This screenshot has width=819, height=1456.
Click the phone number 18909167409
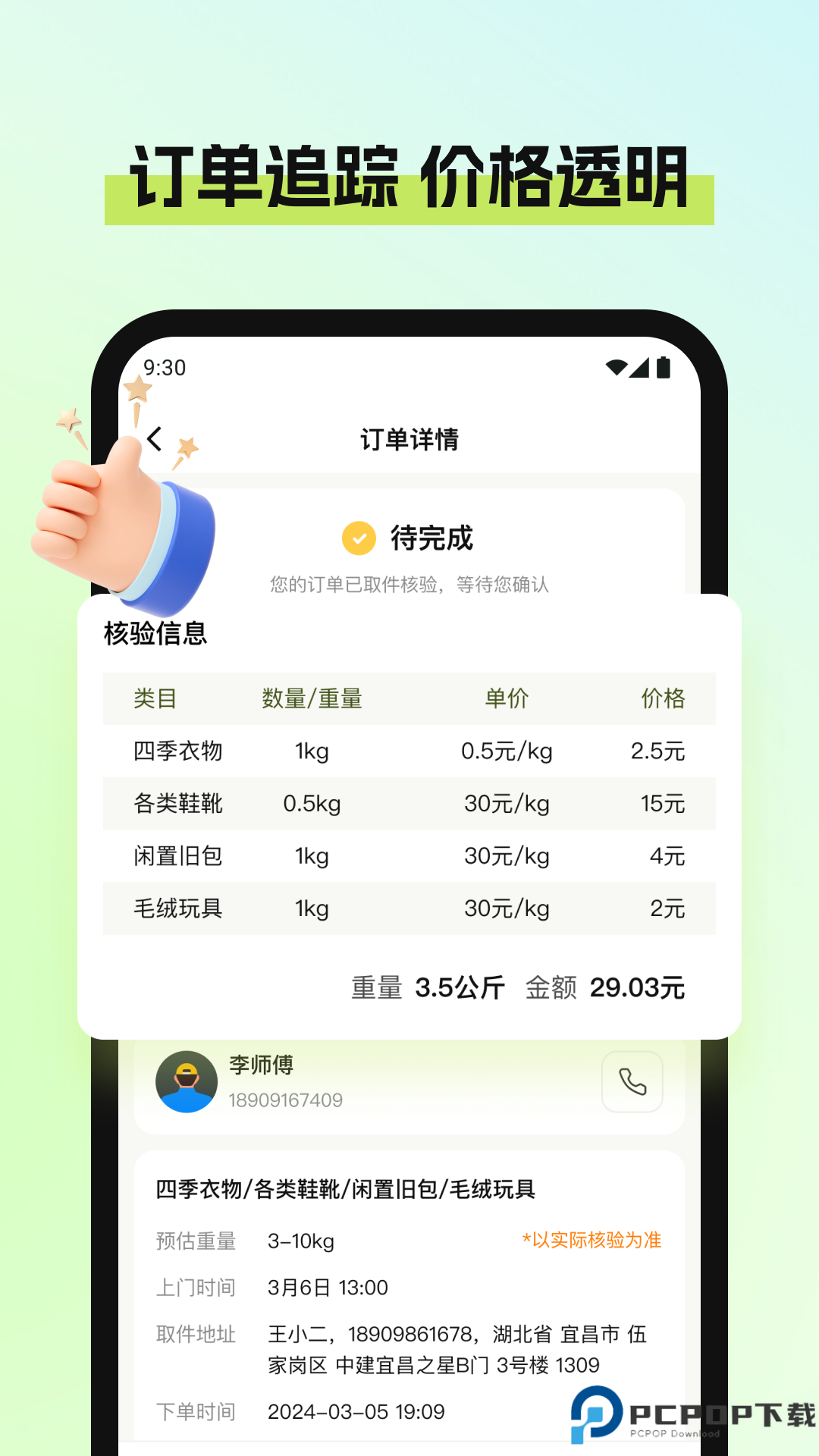287,1100
